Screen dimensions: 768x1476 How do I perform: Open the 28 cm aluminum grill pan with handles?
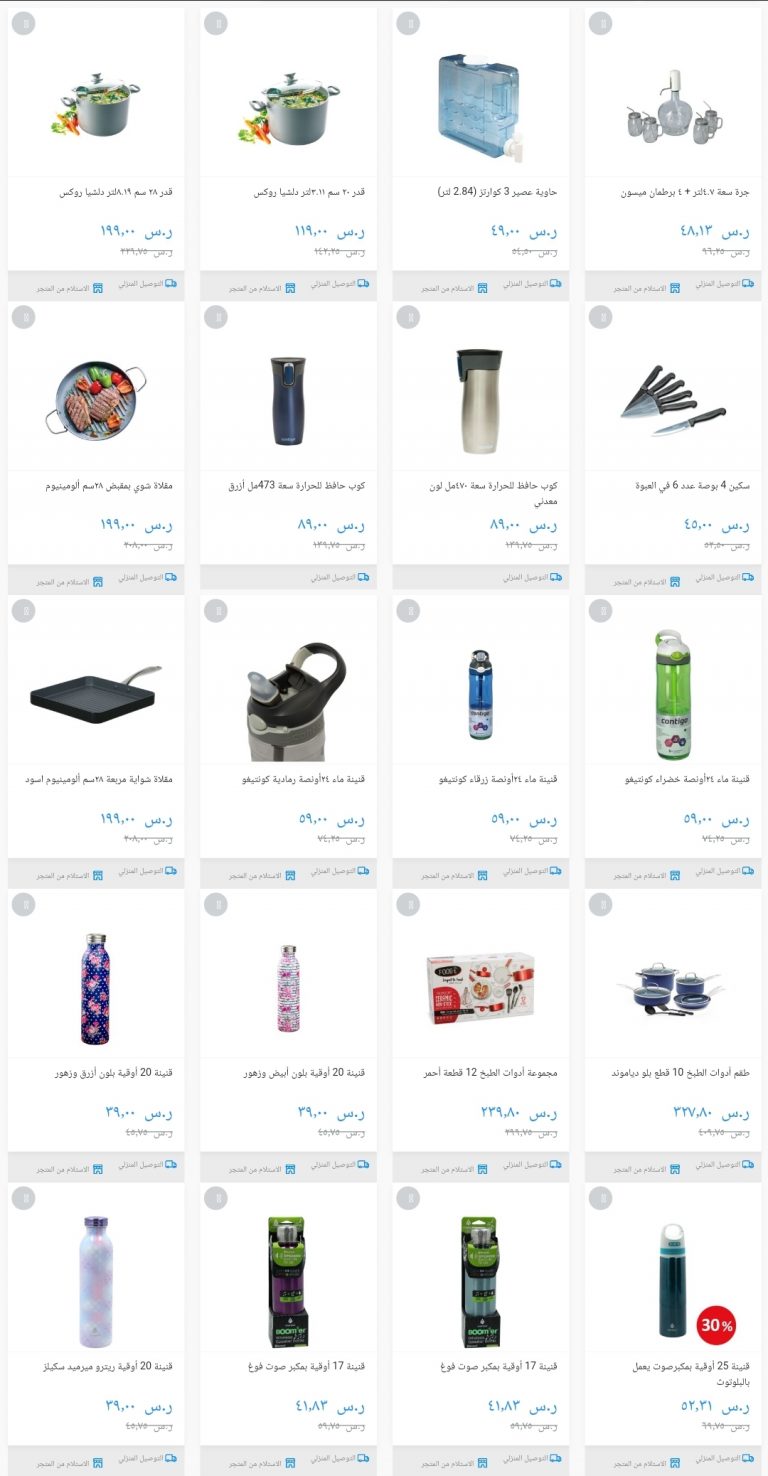(x=96, y=446)
